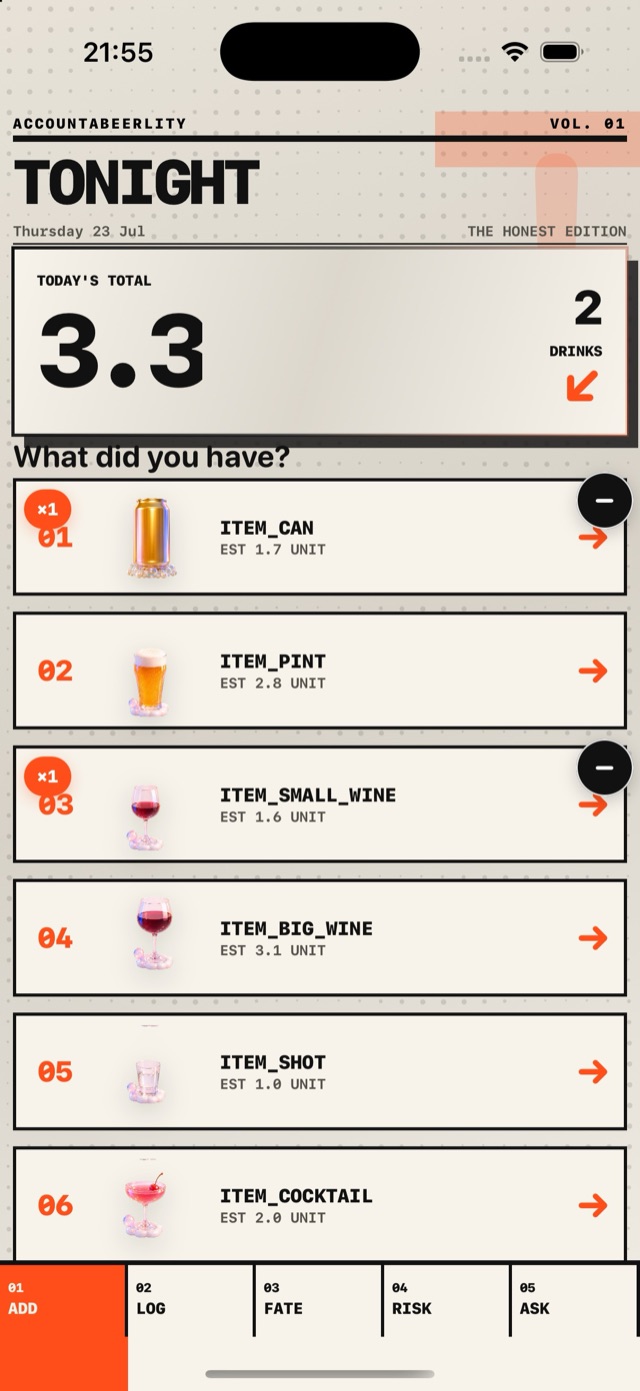Remove one small wine with its minus button
This screenshot has height=1391, width=640.
point(604,767)
